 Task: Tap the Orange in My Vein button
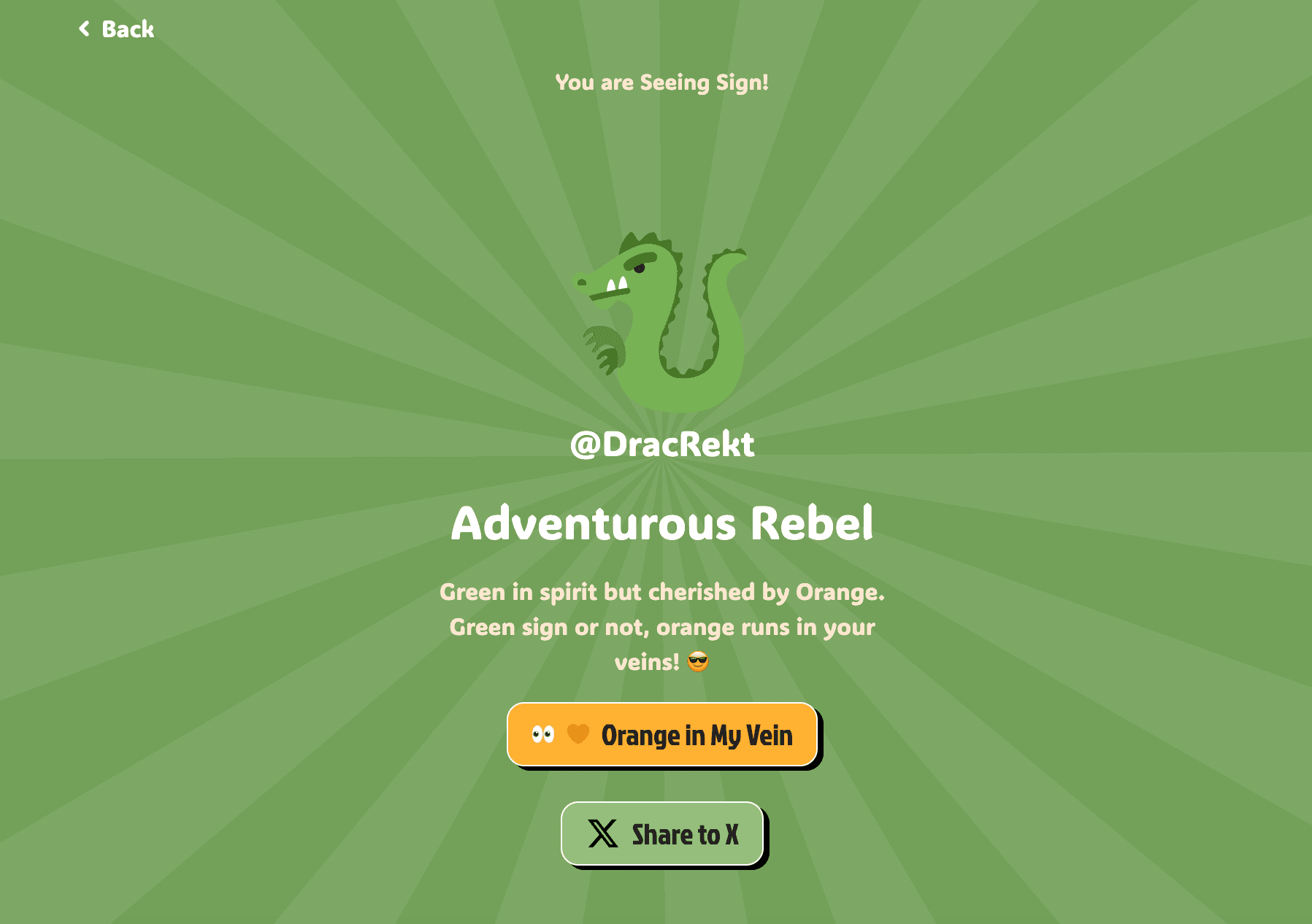pos(662,734)
